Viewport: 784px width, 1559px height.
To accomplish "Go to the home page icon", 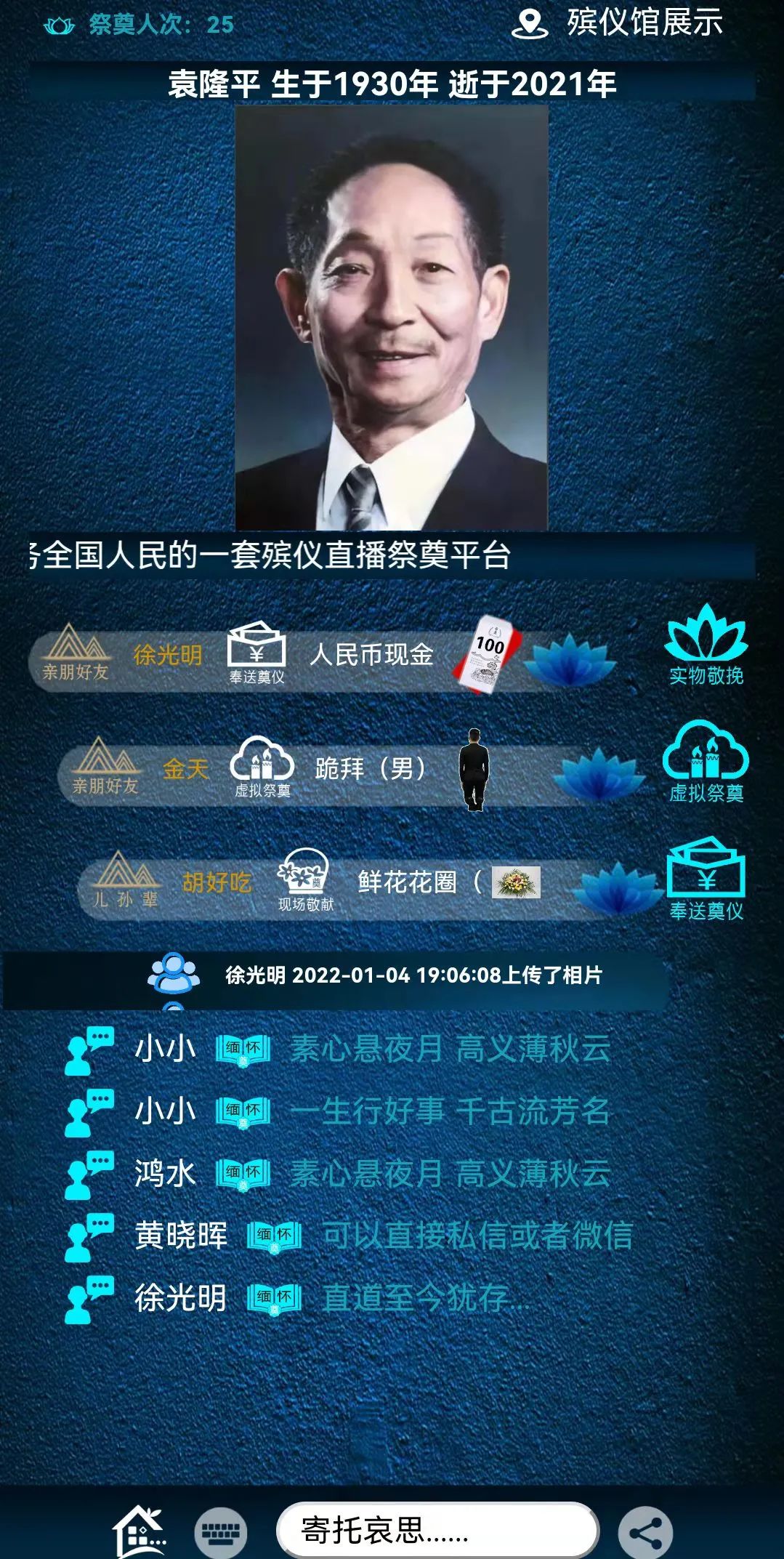I will coord(140,1531).
